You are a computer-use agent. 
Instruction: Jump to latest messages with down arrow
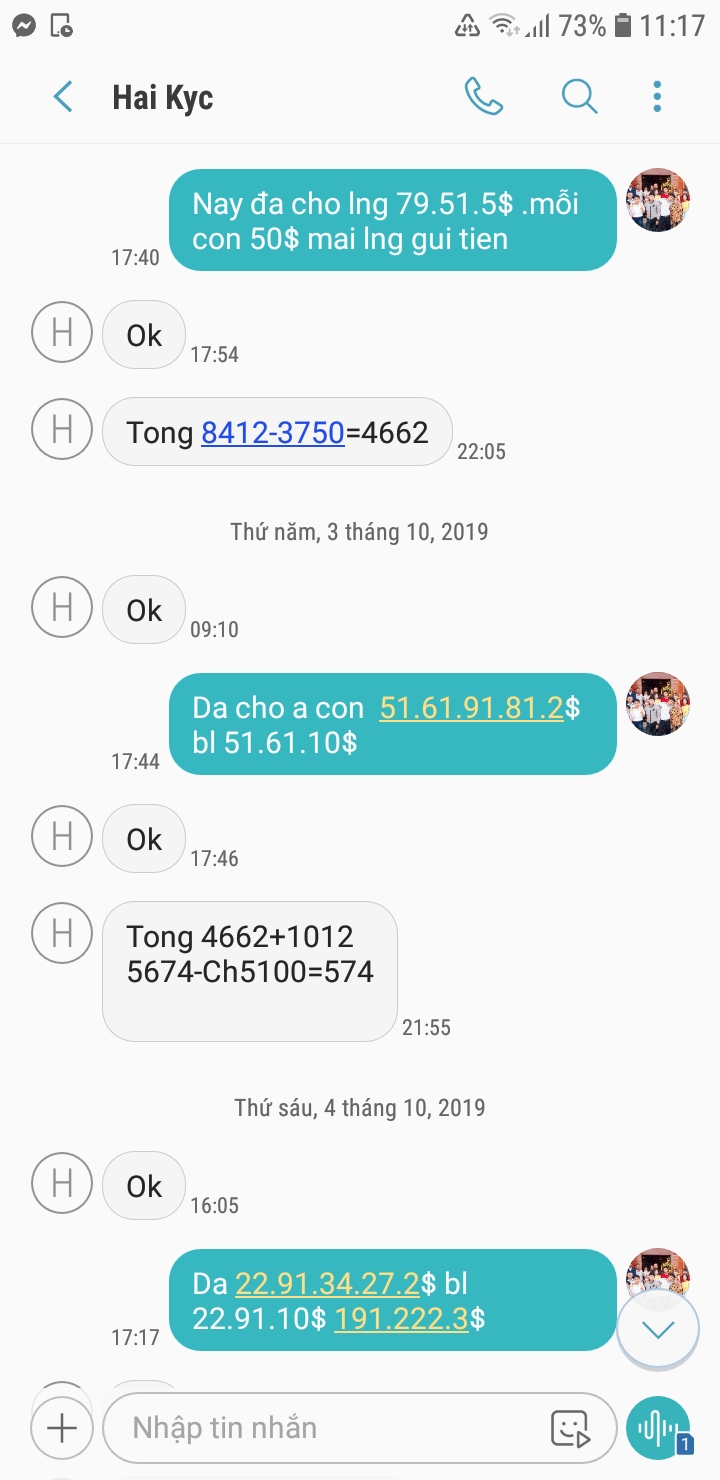point(657,1330)
